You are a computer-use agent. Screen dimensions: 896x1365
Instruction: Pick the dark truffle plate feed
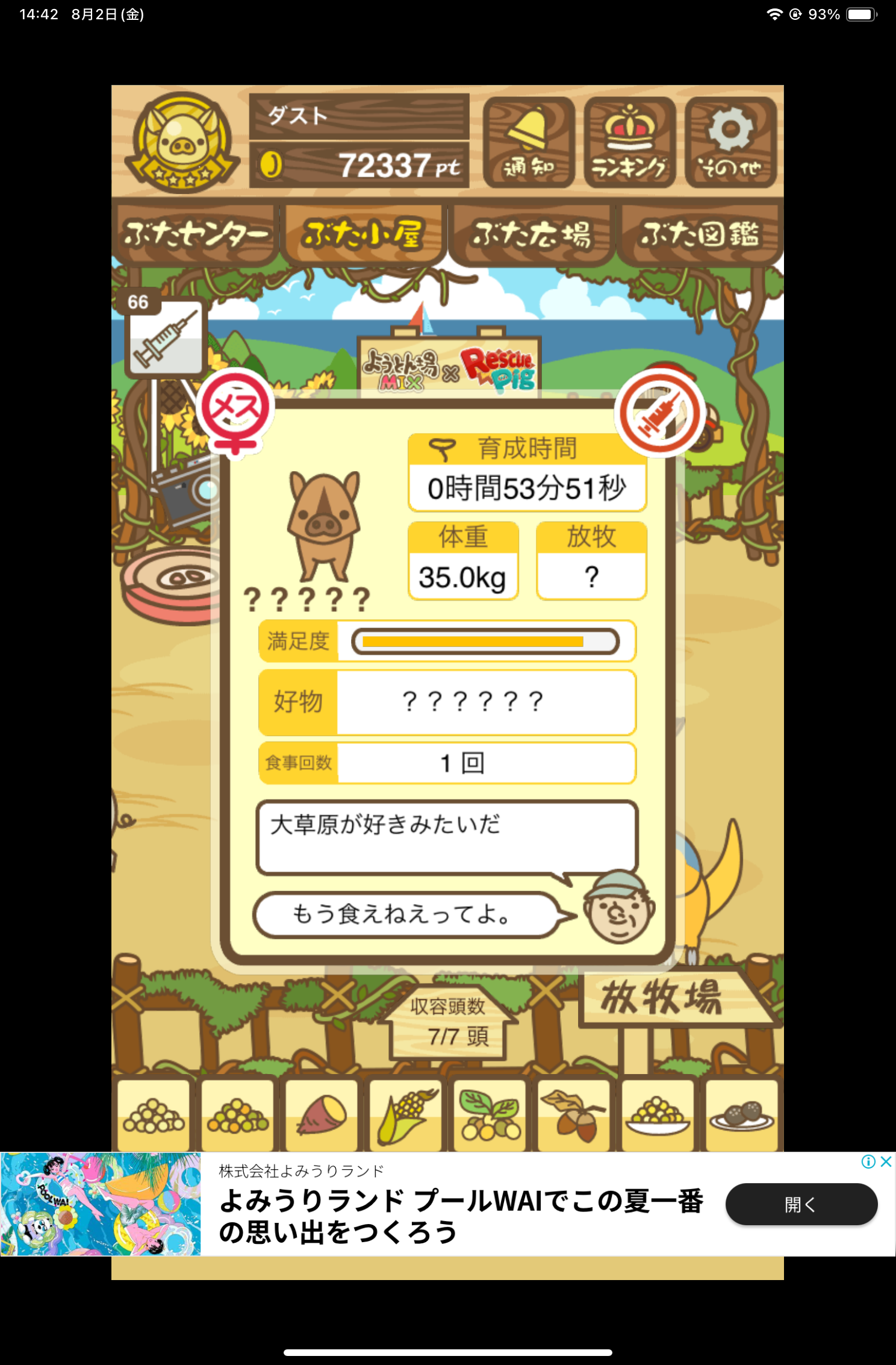[x=742, y=1115]
